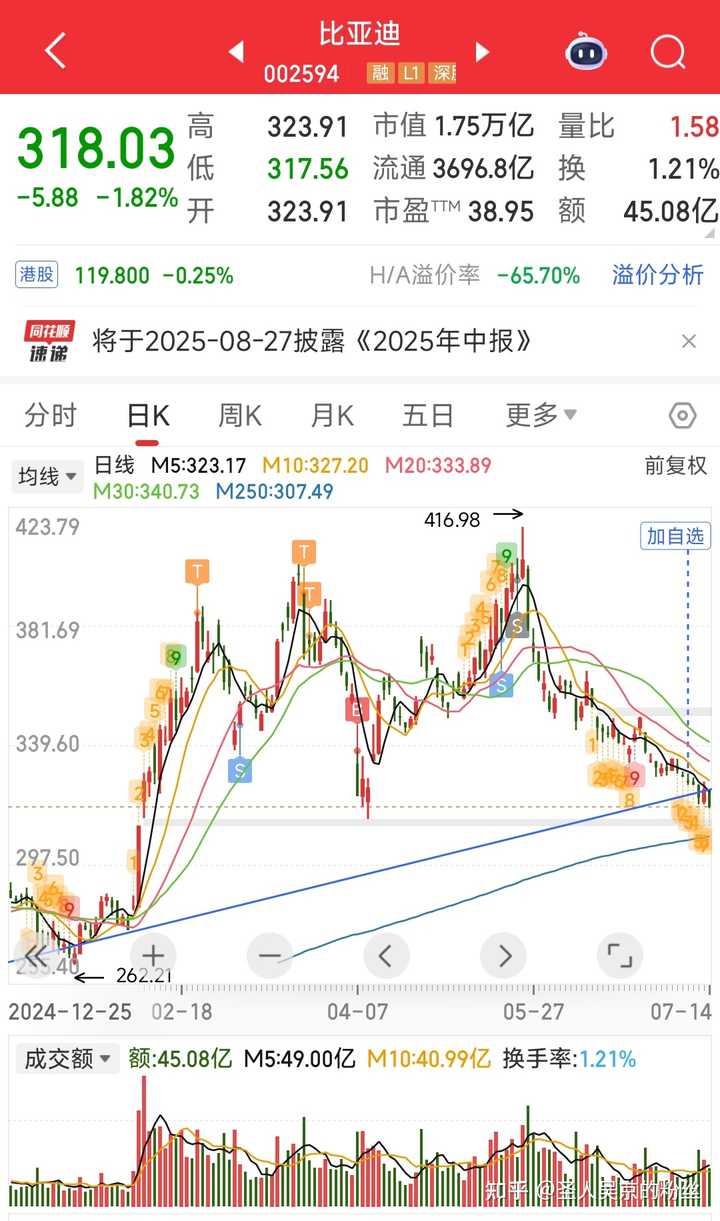The height and width of the screenshot is (1221, 720).
Task: Open the 溢价分析 premium analysis link
Action: (x=657, y=276)
